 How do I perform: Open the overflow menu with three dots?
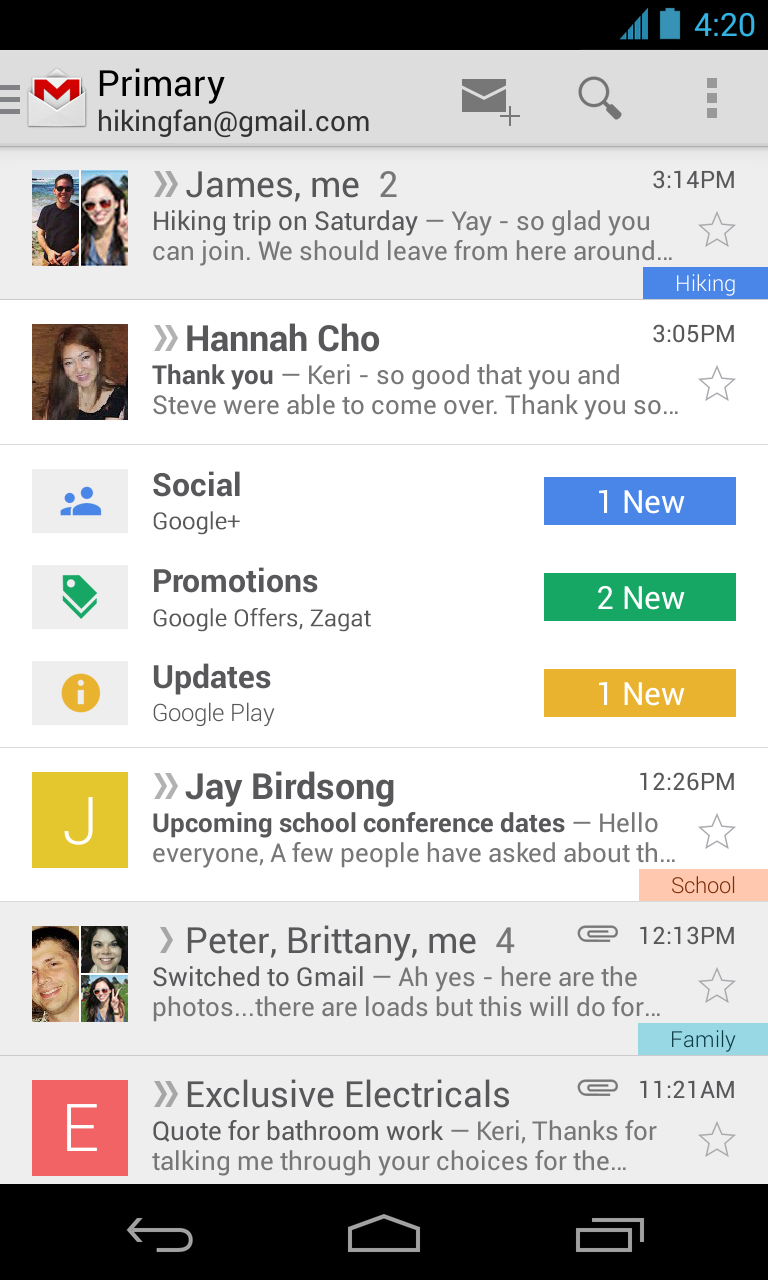pos(712,98)
